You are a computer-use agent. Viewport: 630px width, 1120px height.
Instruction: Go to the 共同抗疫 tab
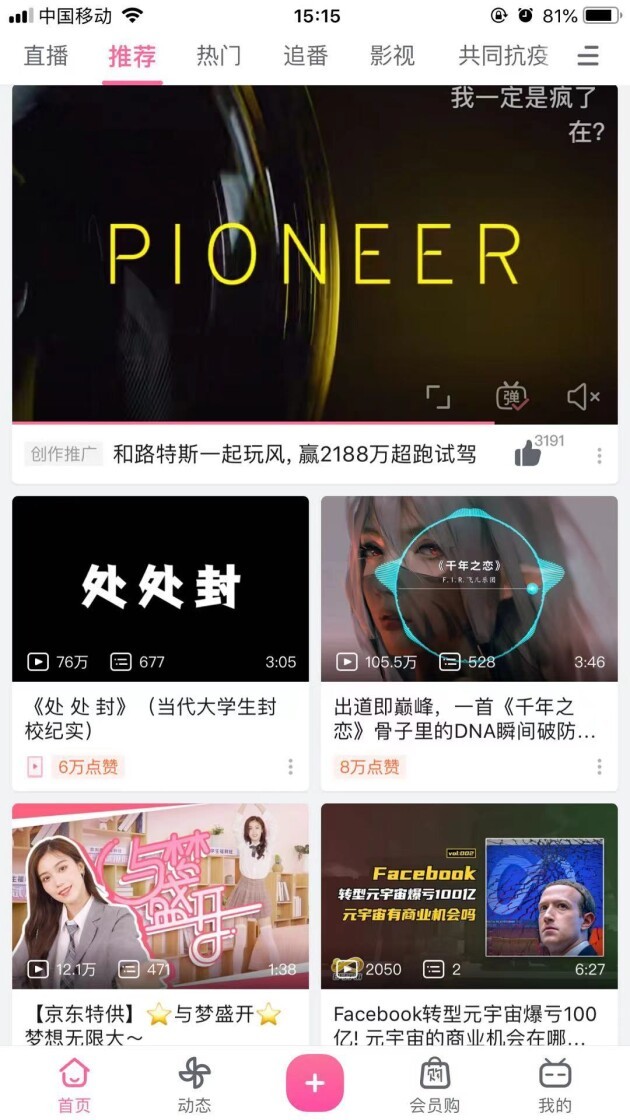(503, 55)
